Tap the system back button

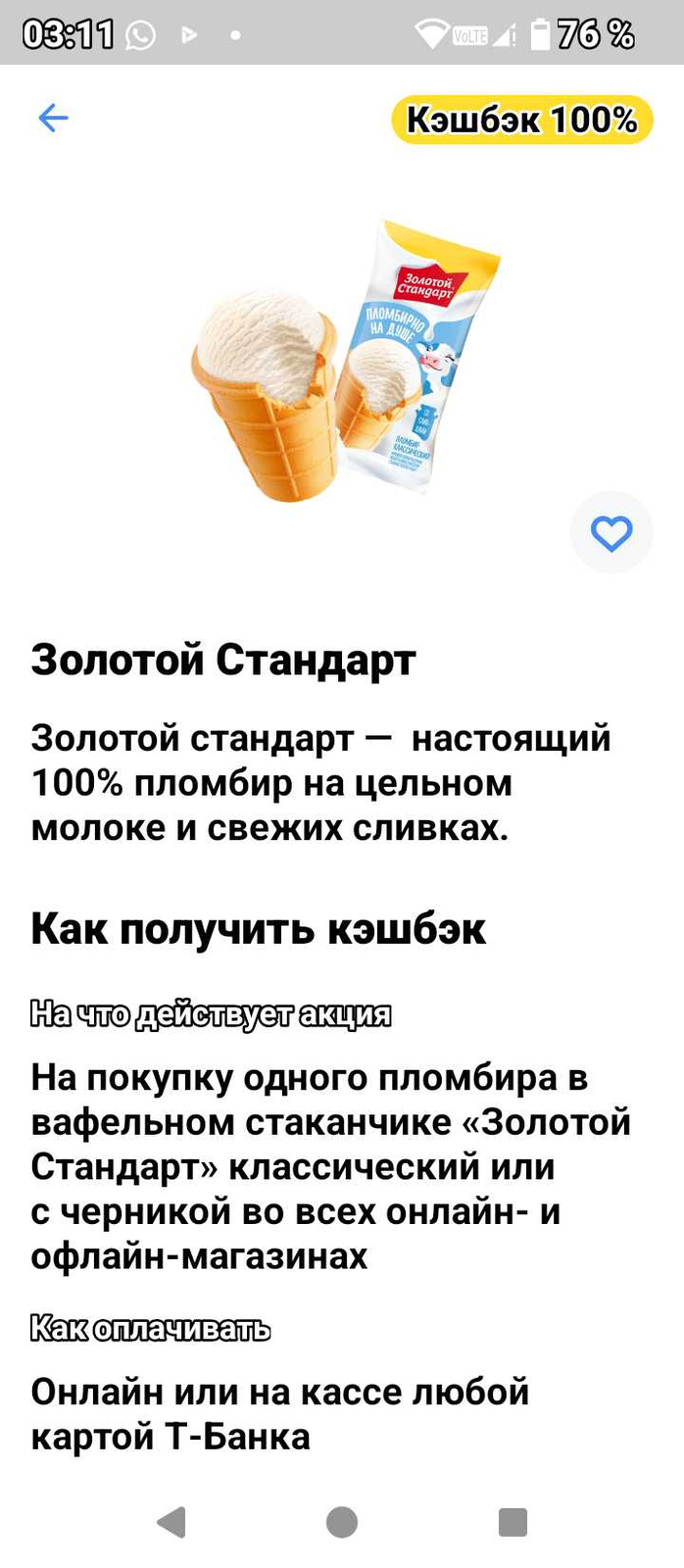(171, 1522)
